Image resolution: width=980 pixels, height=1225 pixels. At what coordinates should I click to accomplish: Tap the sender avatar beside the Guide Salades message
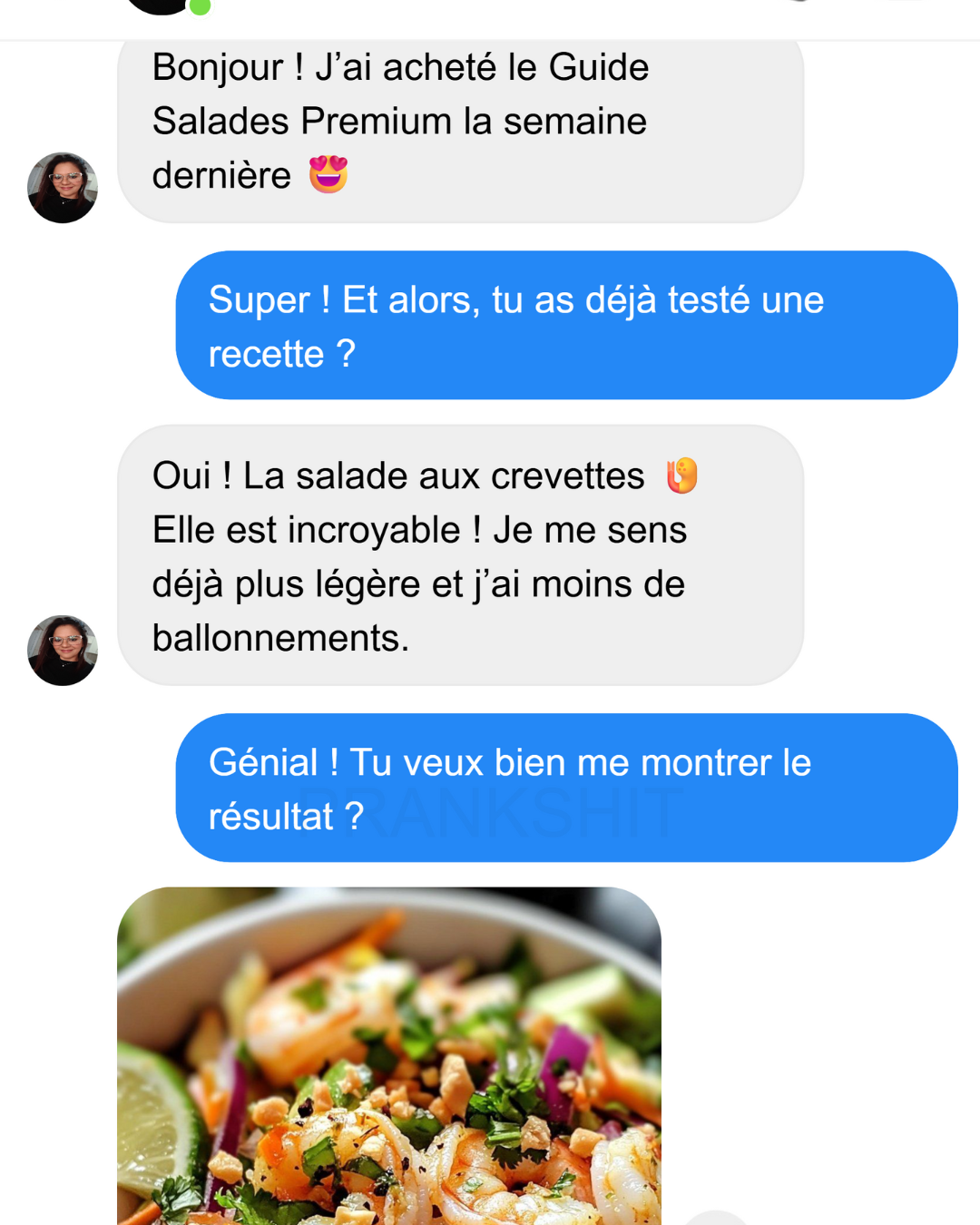tap(63, 188)
